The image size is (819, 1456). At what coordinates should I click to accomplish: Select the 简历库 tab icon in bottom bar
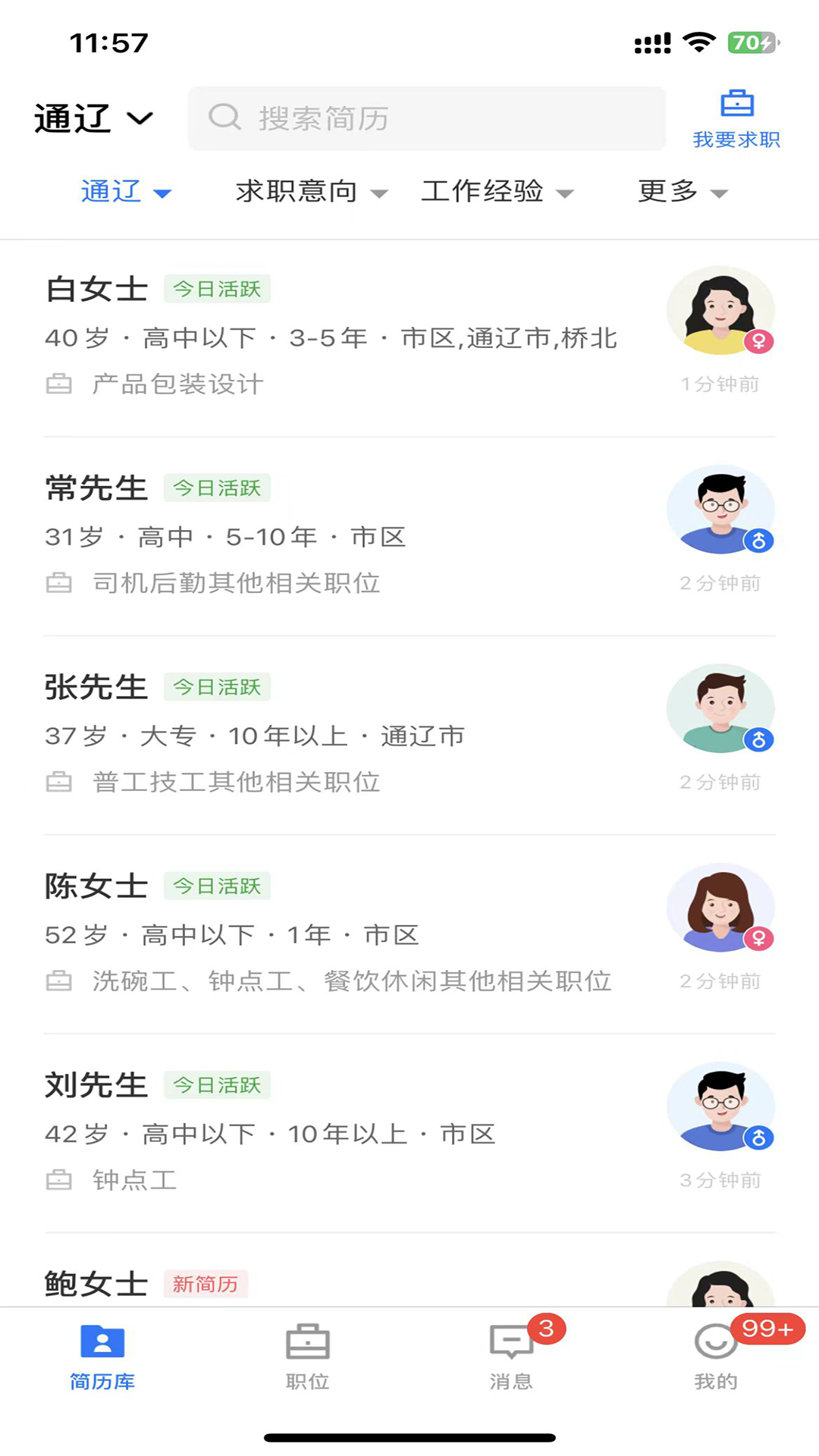click(x=102, y=1341)
